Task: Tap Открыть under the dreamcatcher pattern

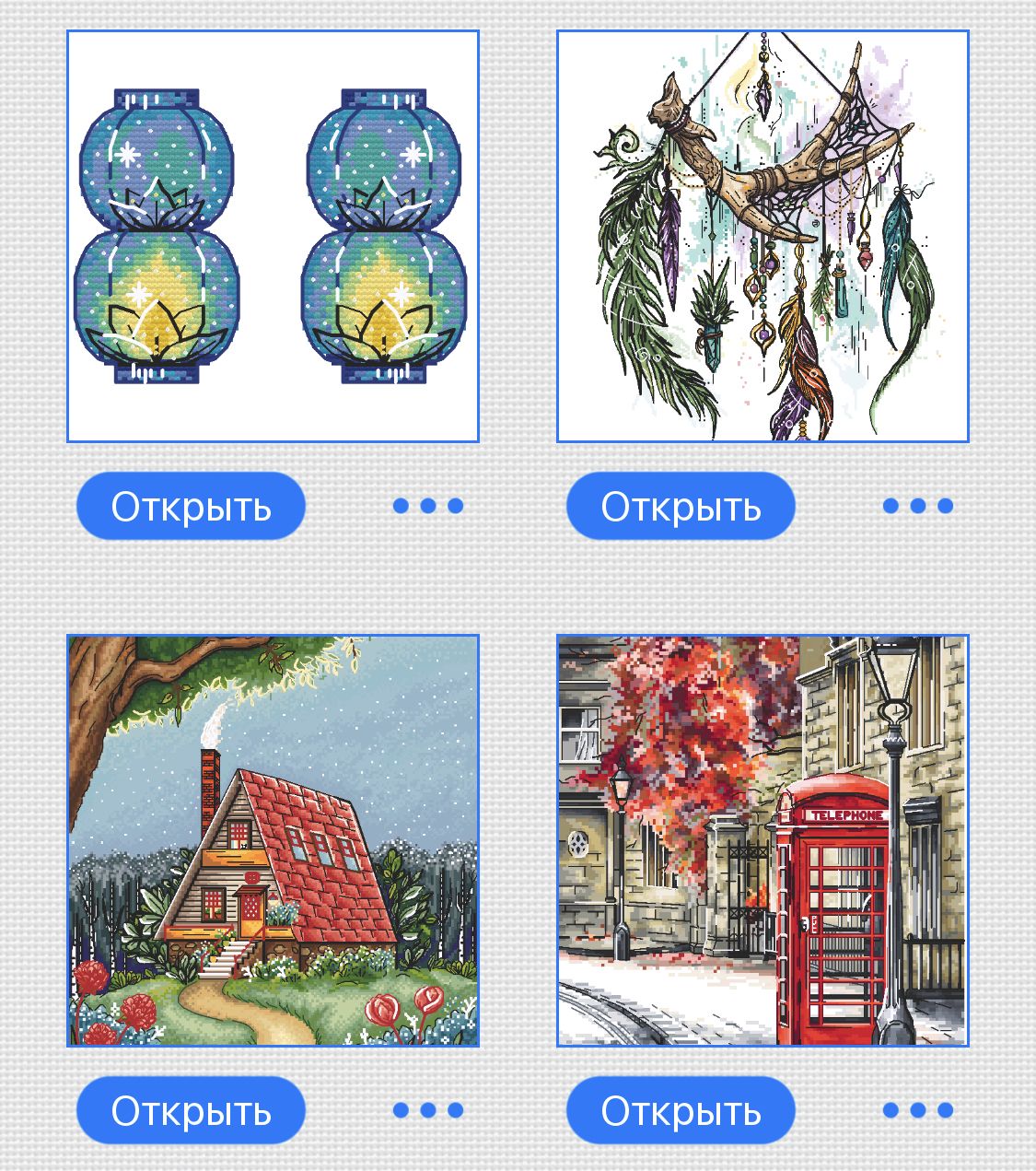Action: point(681,506)
